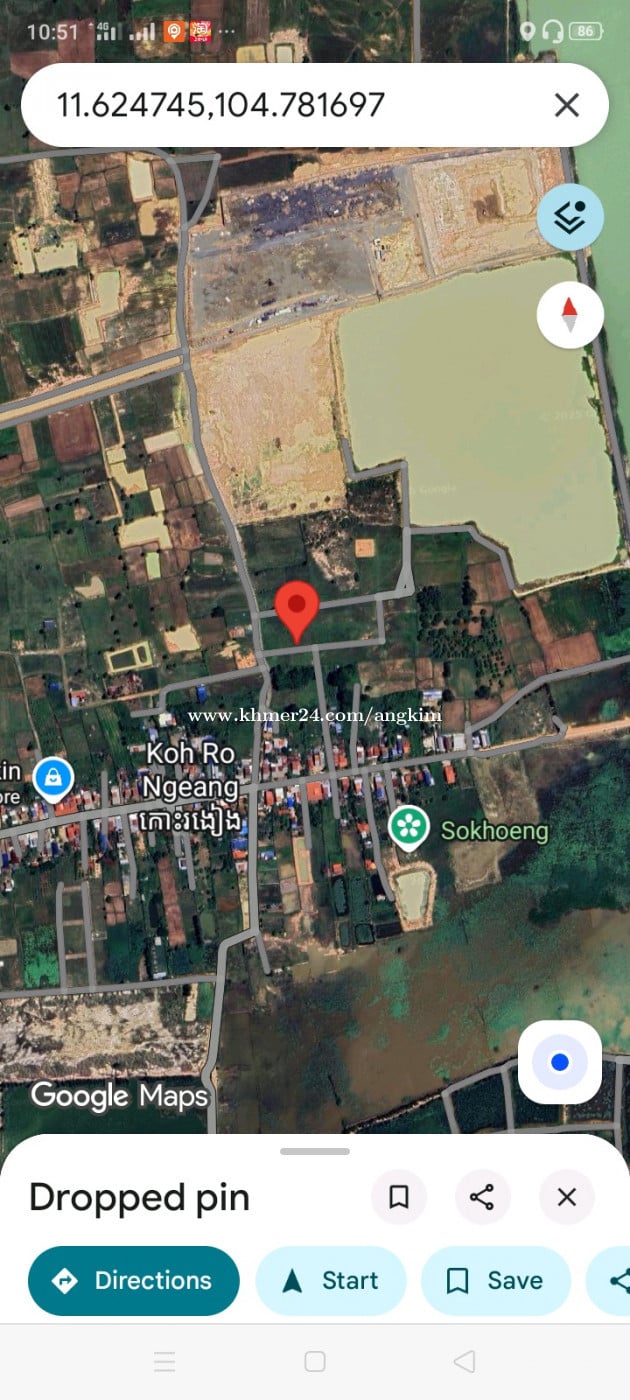Screen dimensions: 630x1400
Task: Go to the system home screen
Action: pos(315,1361)
